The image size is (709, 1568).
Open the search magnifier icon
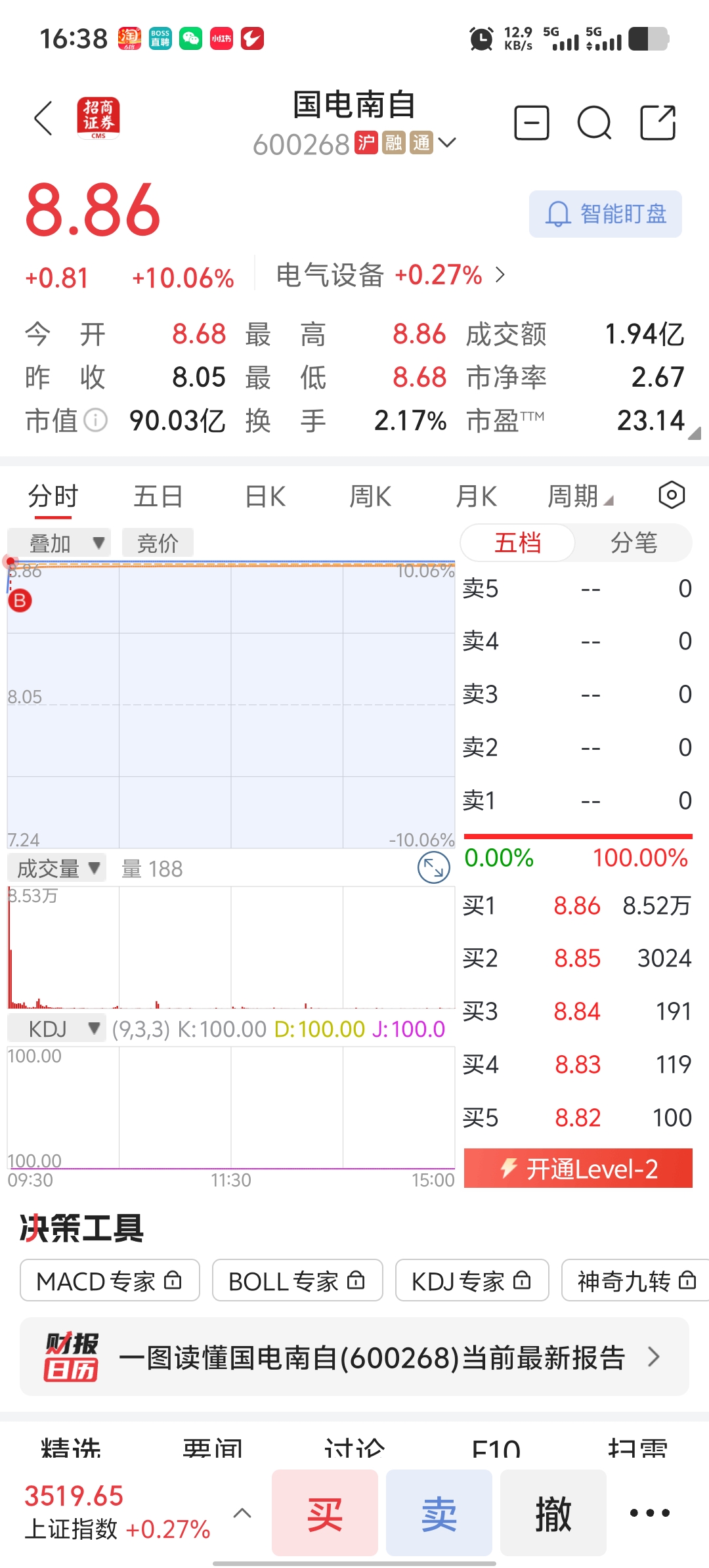pyautogui.click(x=594, y=123)
